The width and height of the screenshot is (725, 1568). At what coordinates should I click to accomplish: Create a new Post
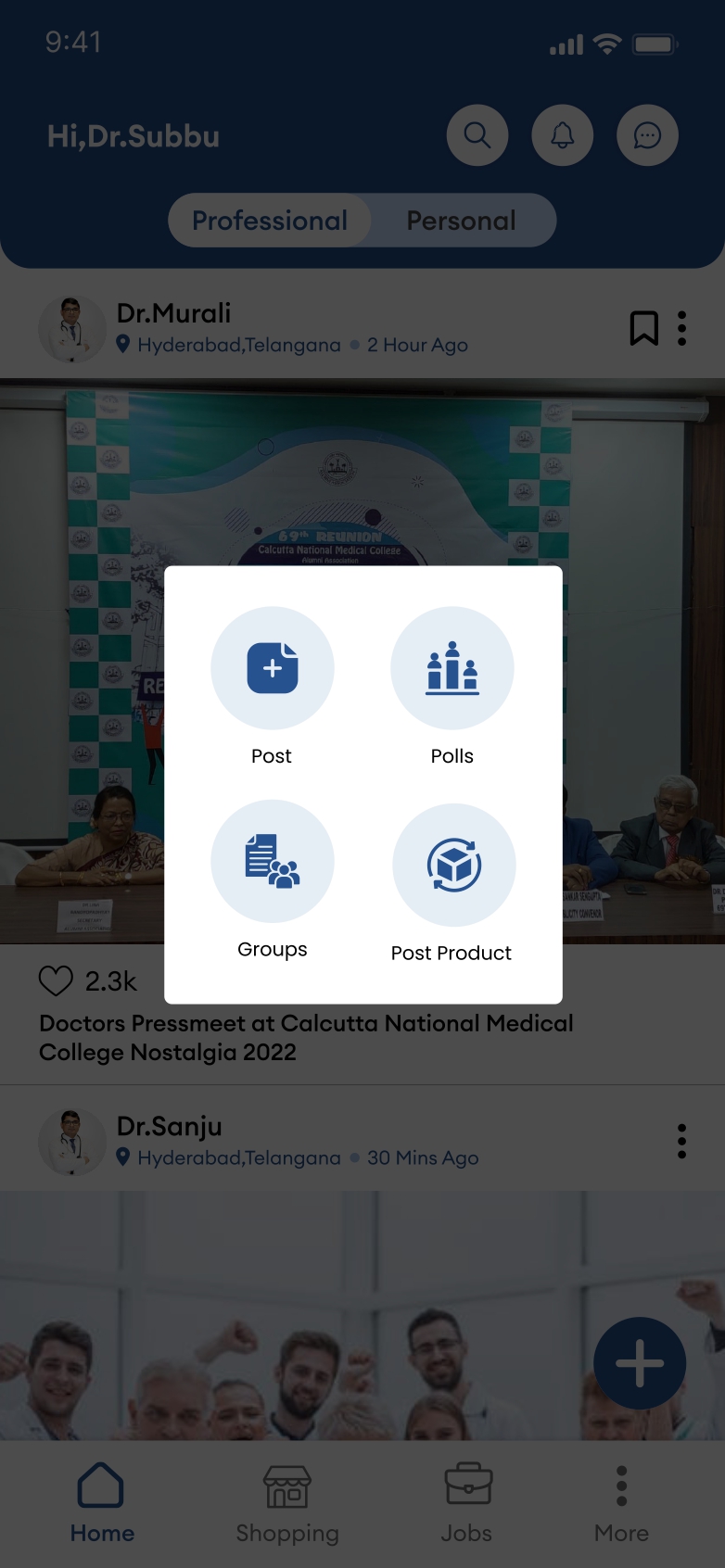[272, 668]
